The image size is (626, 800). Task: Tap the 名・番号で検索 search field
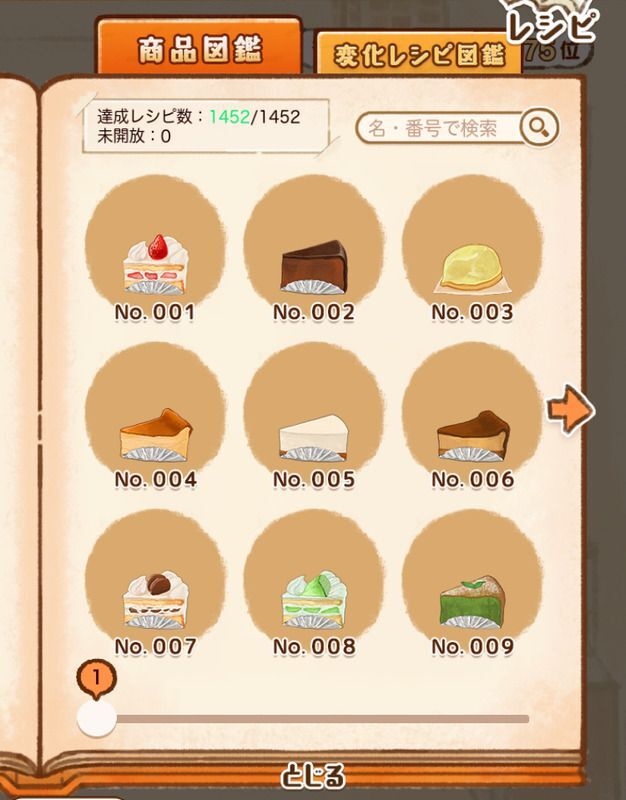tap(440, 127)
